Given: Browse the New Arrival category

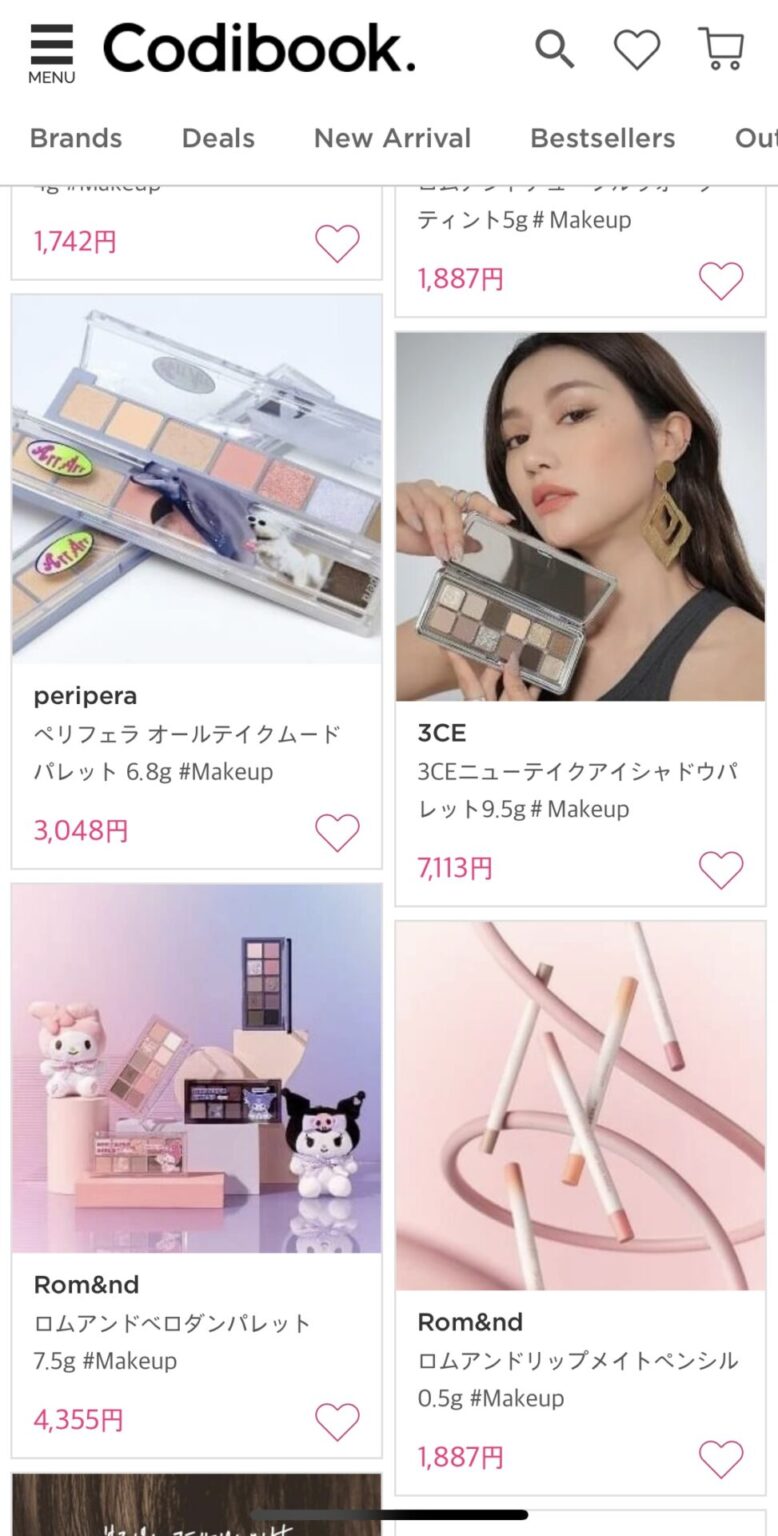Looking at the screenshot, I should (392, 138).
